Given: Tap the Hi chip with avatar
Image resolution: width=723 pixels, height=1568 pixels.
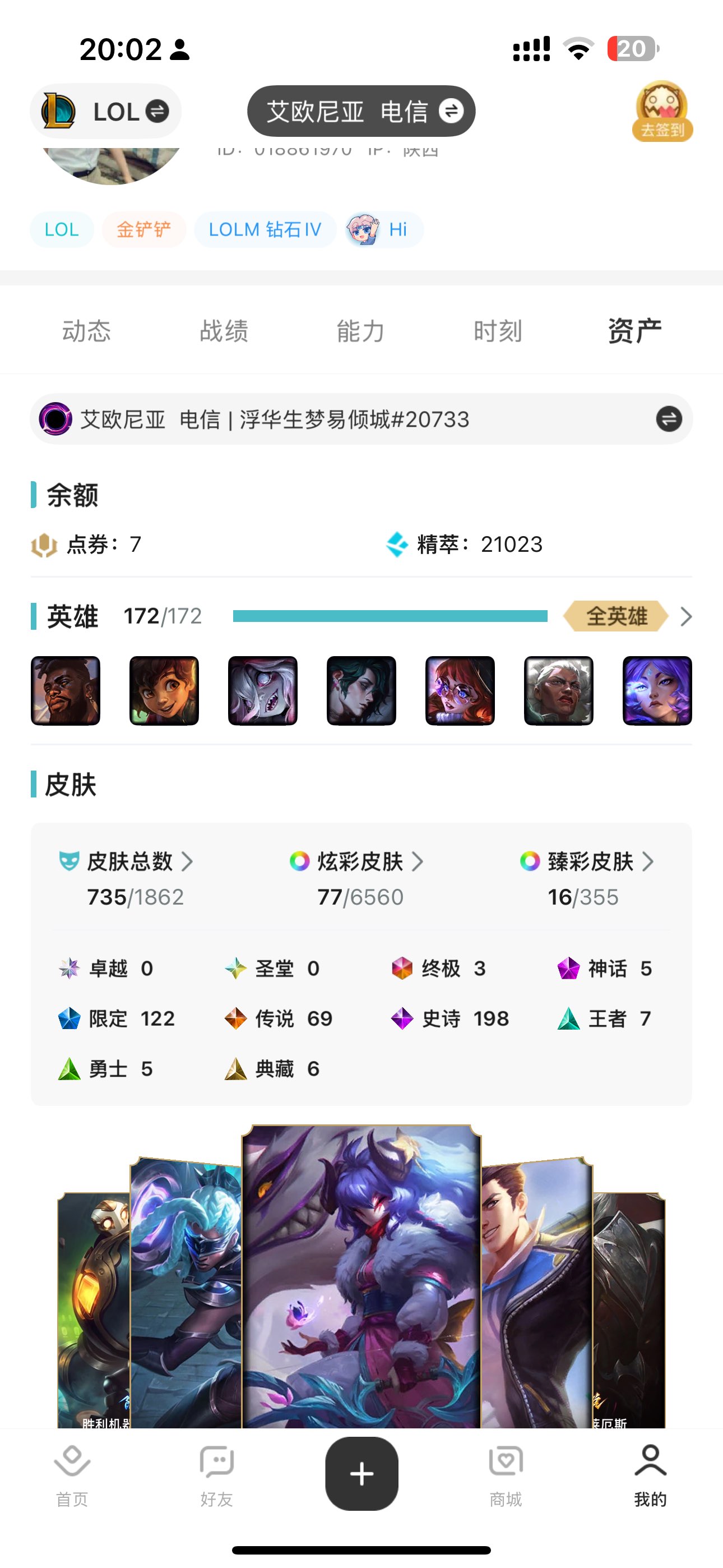Looking at the screenshot, I should (x=384, y=229).
